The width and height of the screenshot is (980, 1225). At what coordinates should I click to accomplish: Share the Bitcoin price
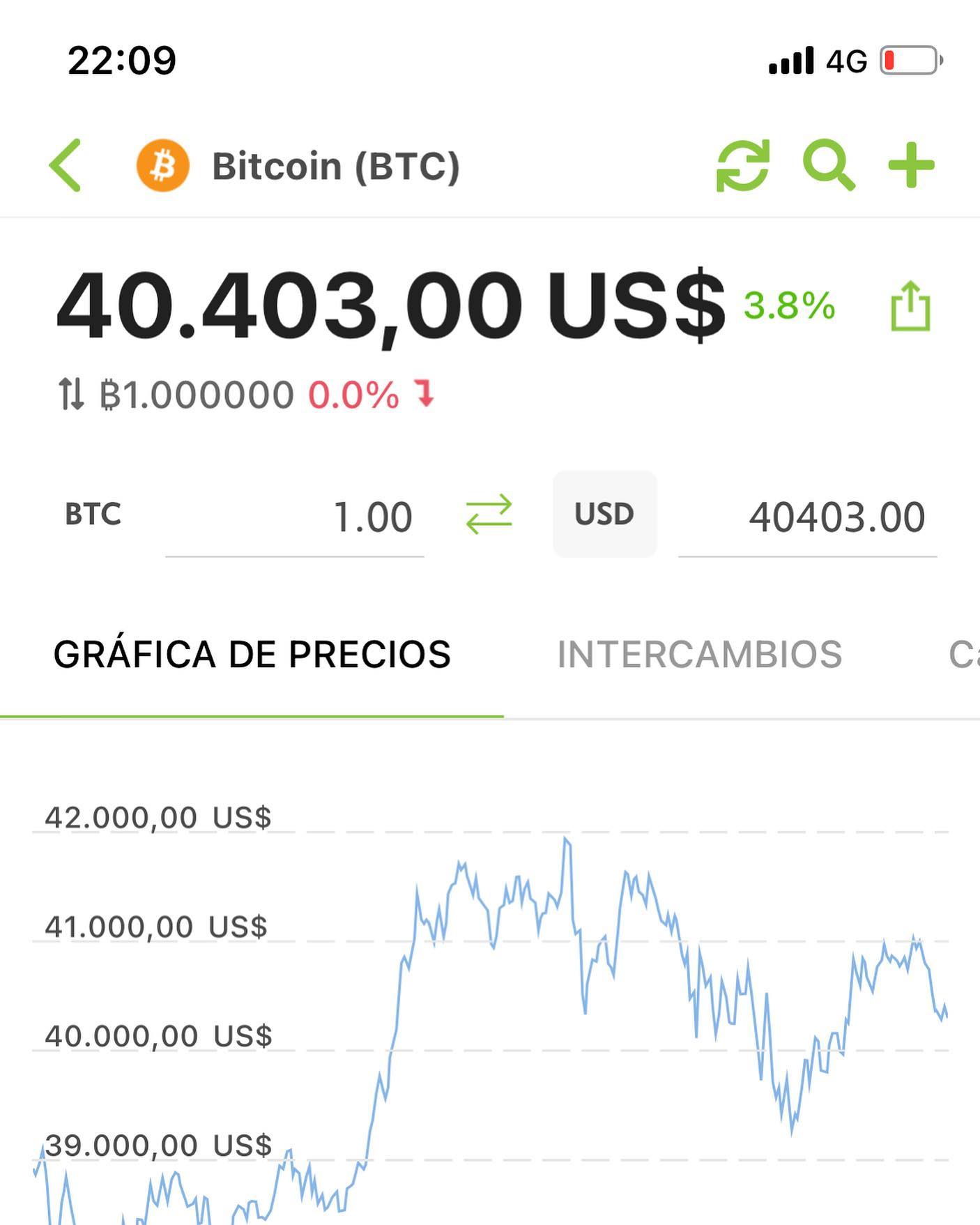click(x=910, y=305)
